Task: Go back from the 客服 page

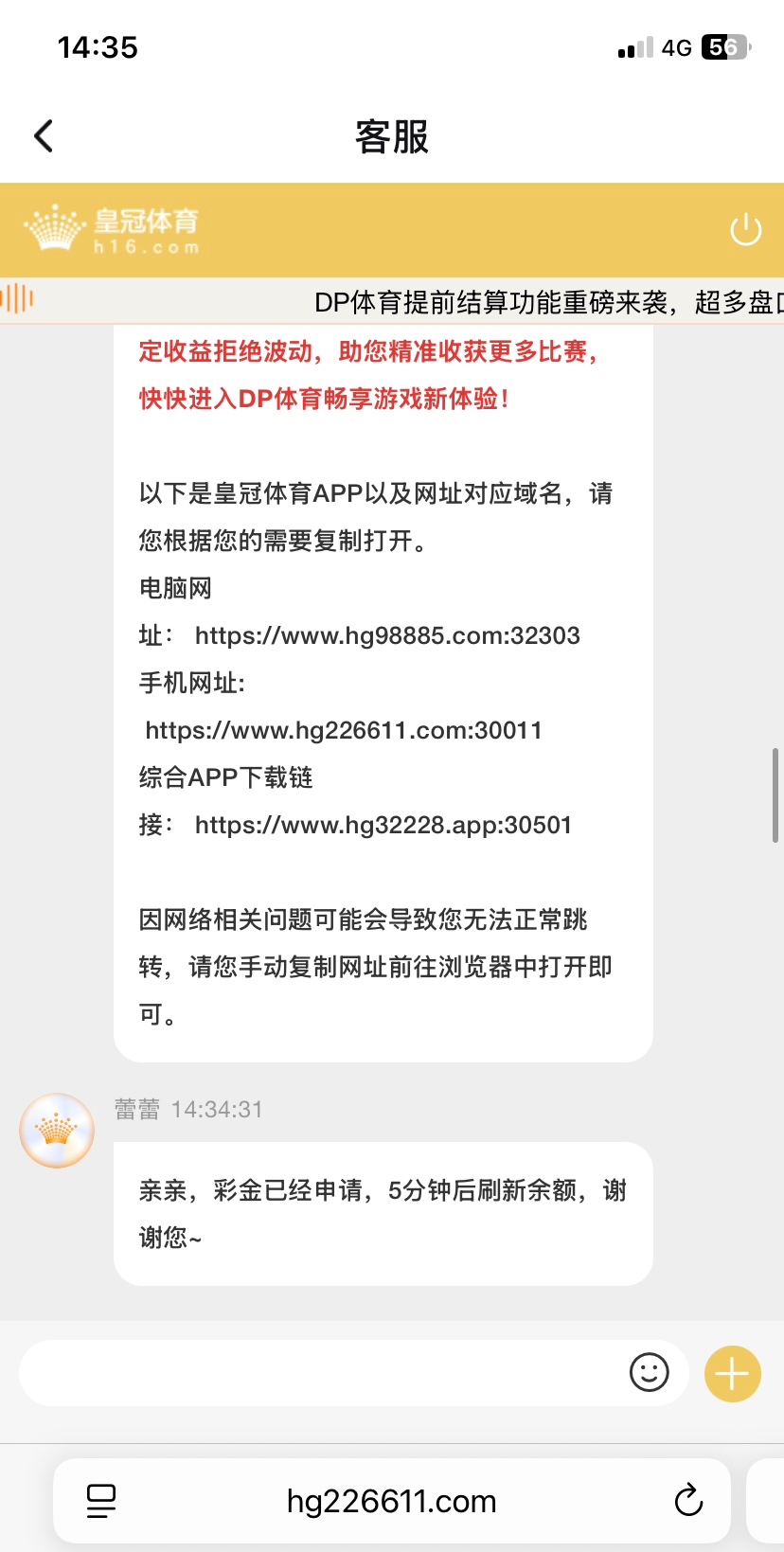Action: [44, 136]
